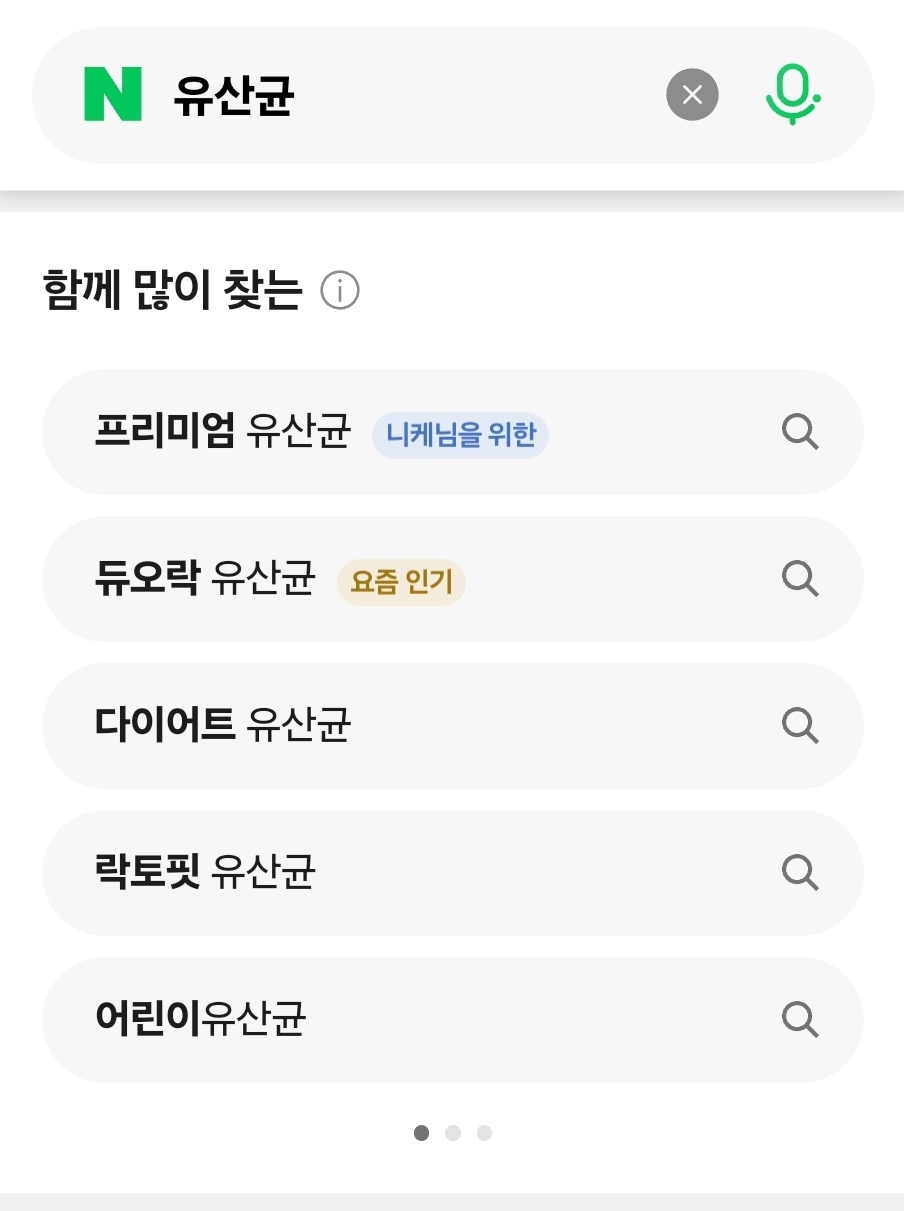Show info about 함께 많이 찾는
The height and width of the screenshot is (1211, 904).
pos(340,292)
